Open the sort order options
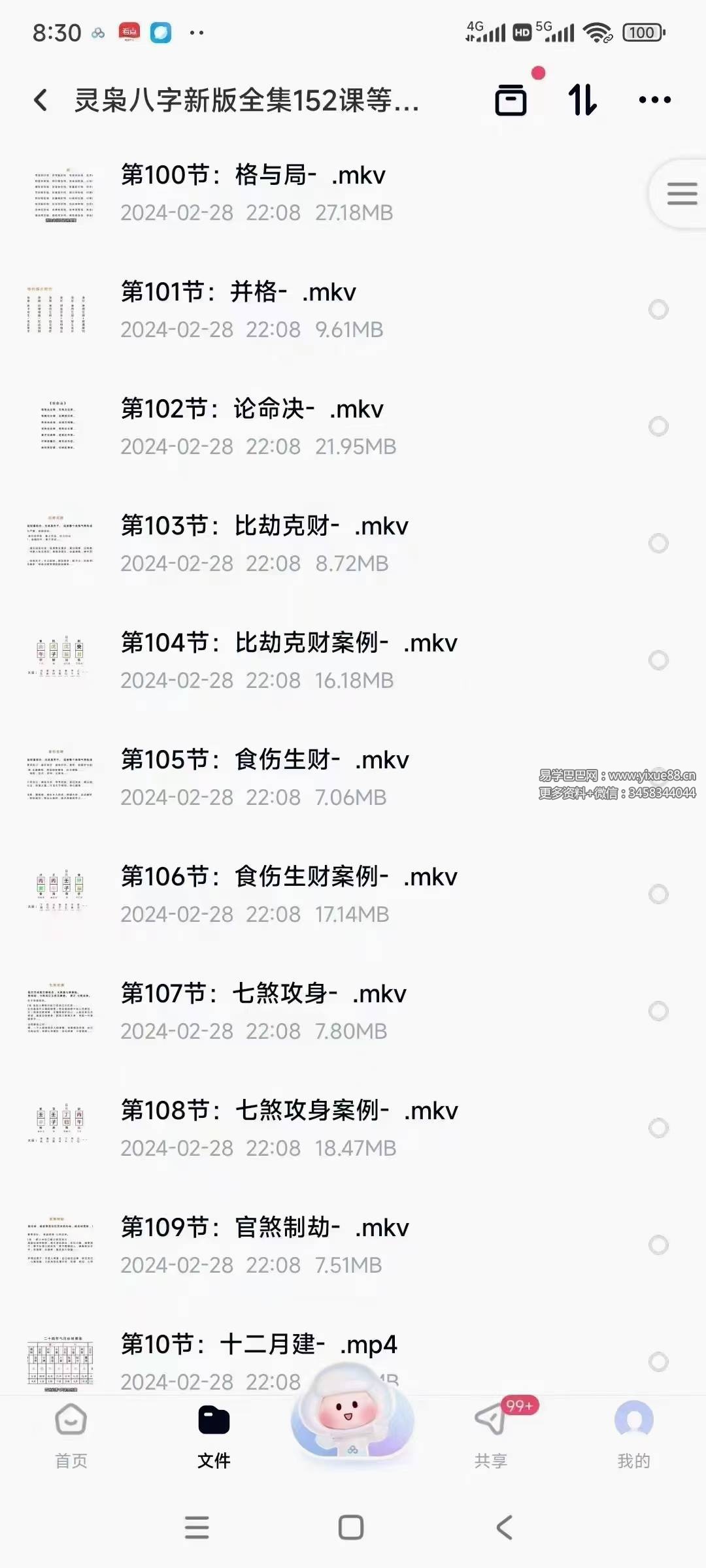The width and height of the screenshot is (706, 1568). [x=582, y=100]
